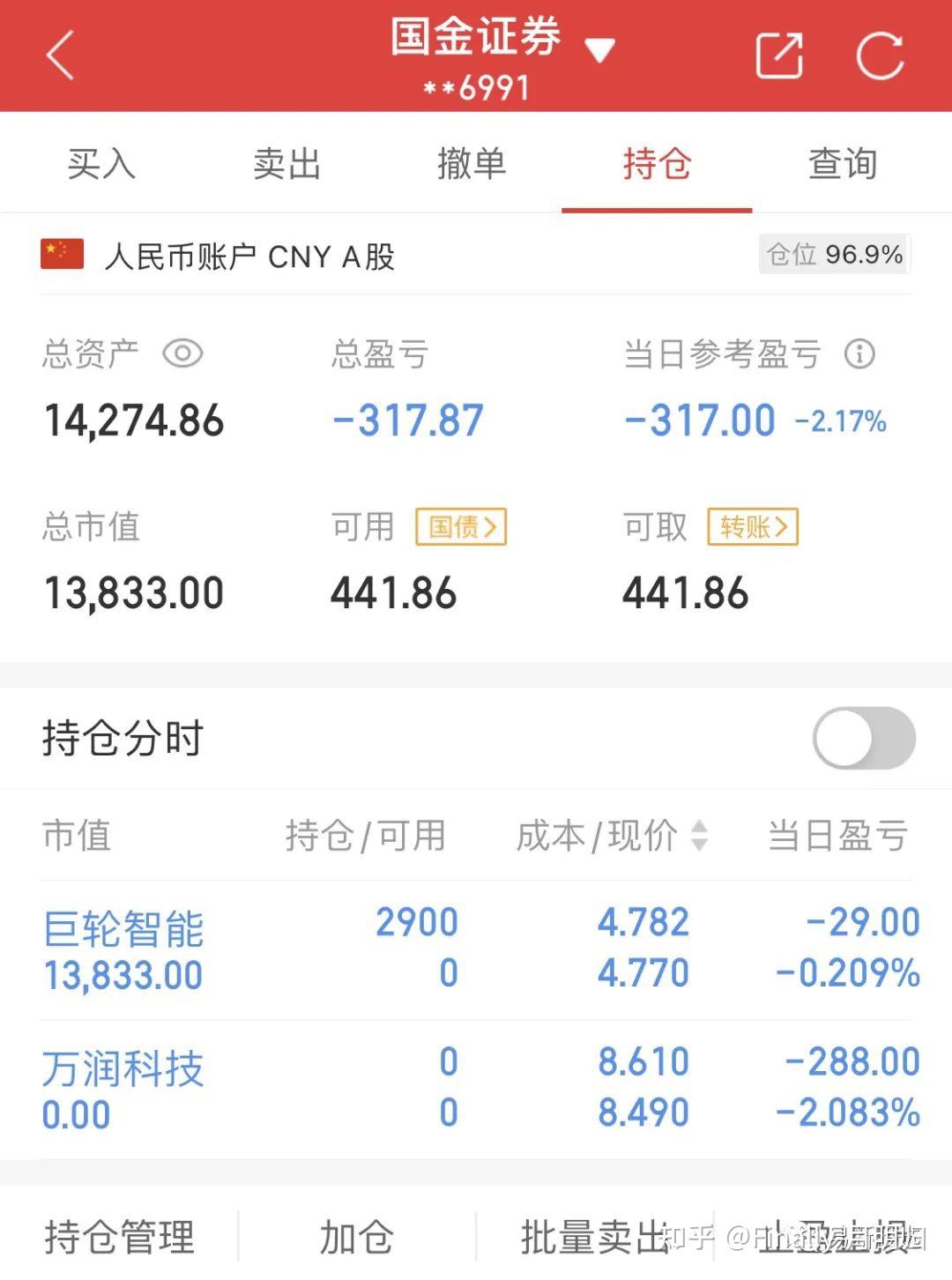Open the 撤单 tab
This screenshot has height=1280, width=952.
pos(472,164)
